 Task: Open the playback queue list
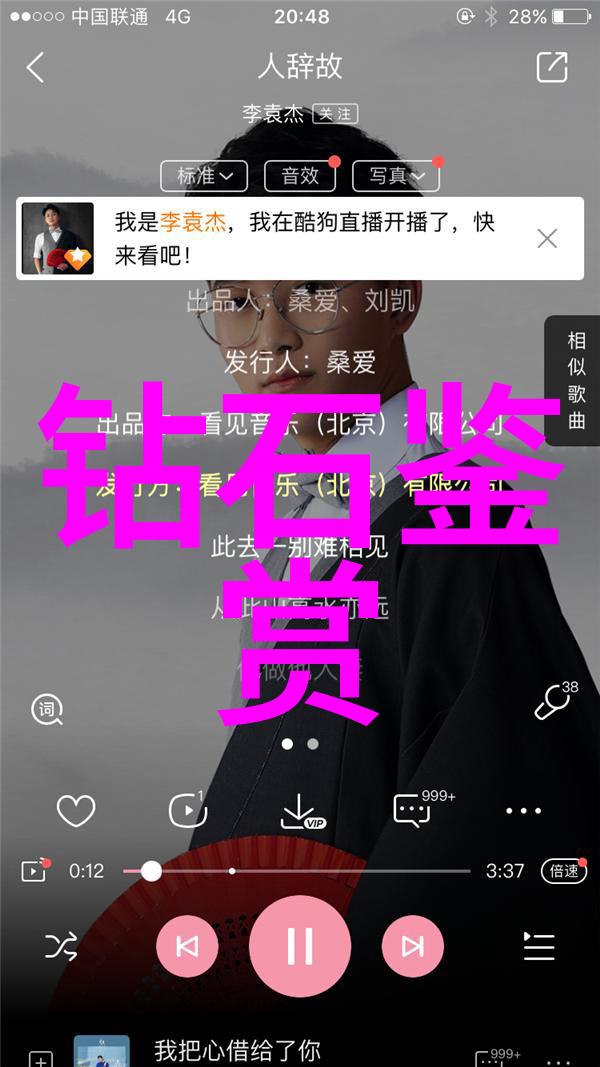(x=538, y=945)
